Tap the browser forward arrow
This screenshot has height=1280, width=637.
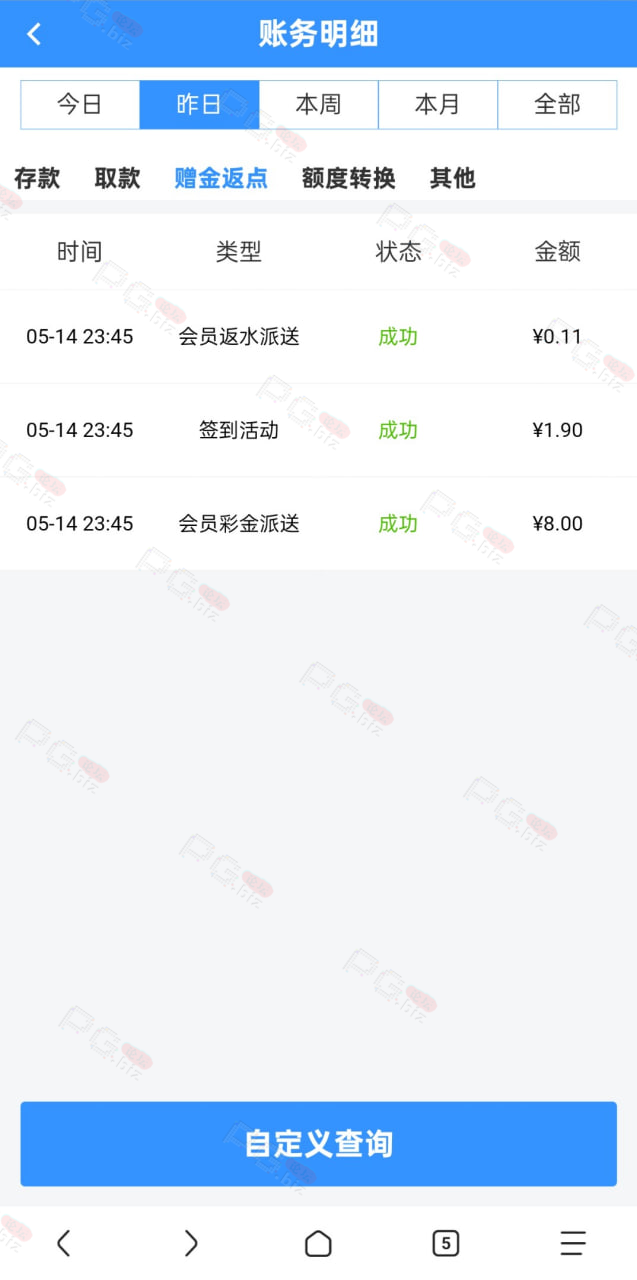click(191, 1243)
